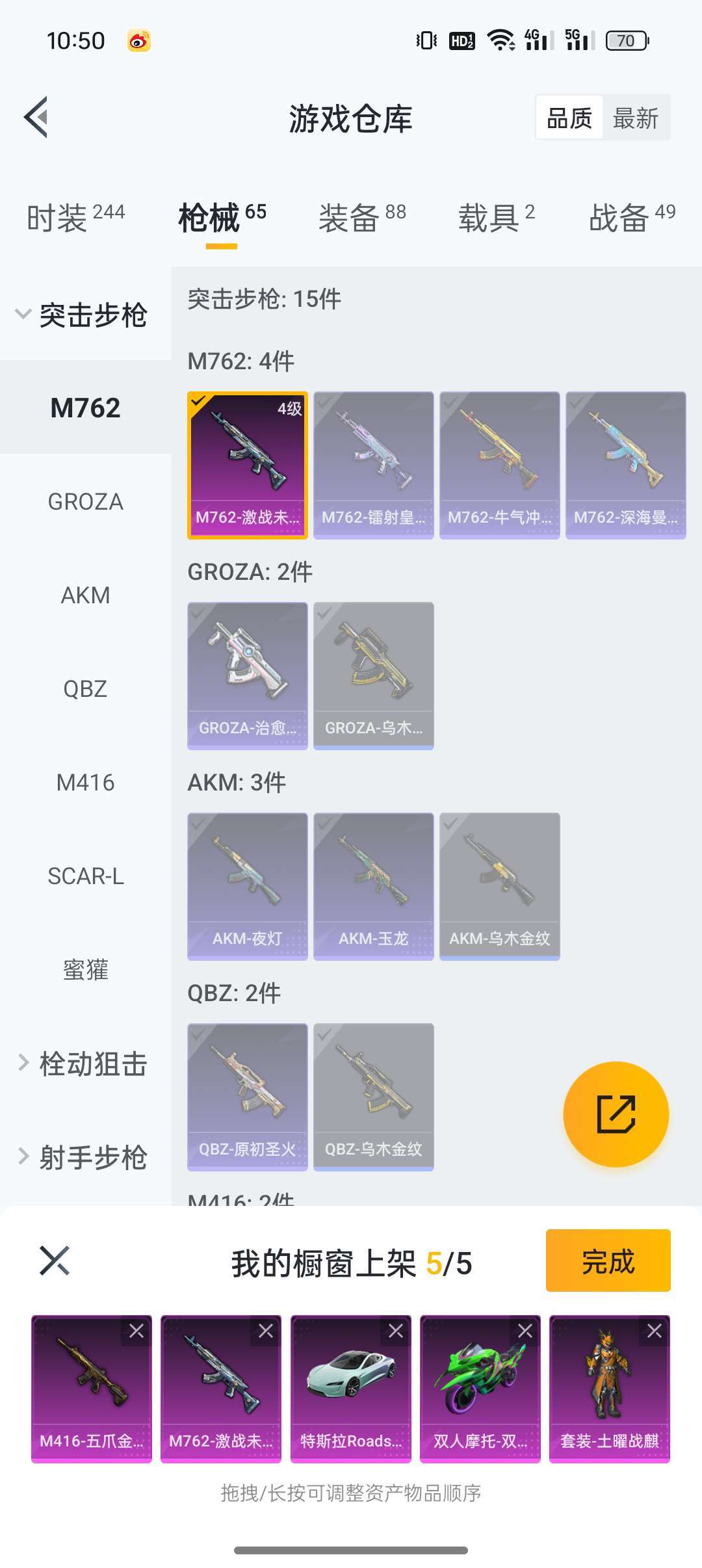Close the 我的橱窗上架 panel
Viewport: 702px width, 1568px height.
click(55, 1261)
